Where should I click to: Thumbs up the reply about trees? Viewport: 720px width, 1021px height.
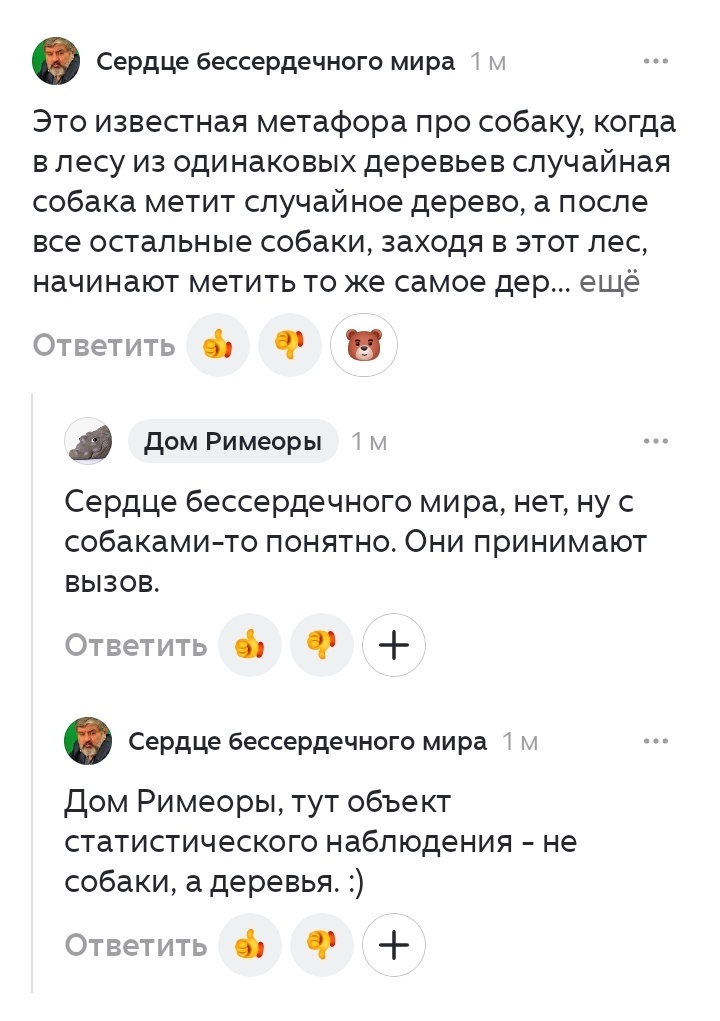250,944
